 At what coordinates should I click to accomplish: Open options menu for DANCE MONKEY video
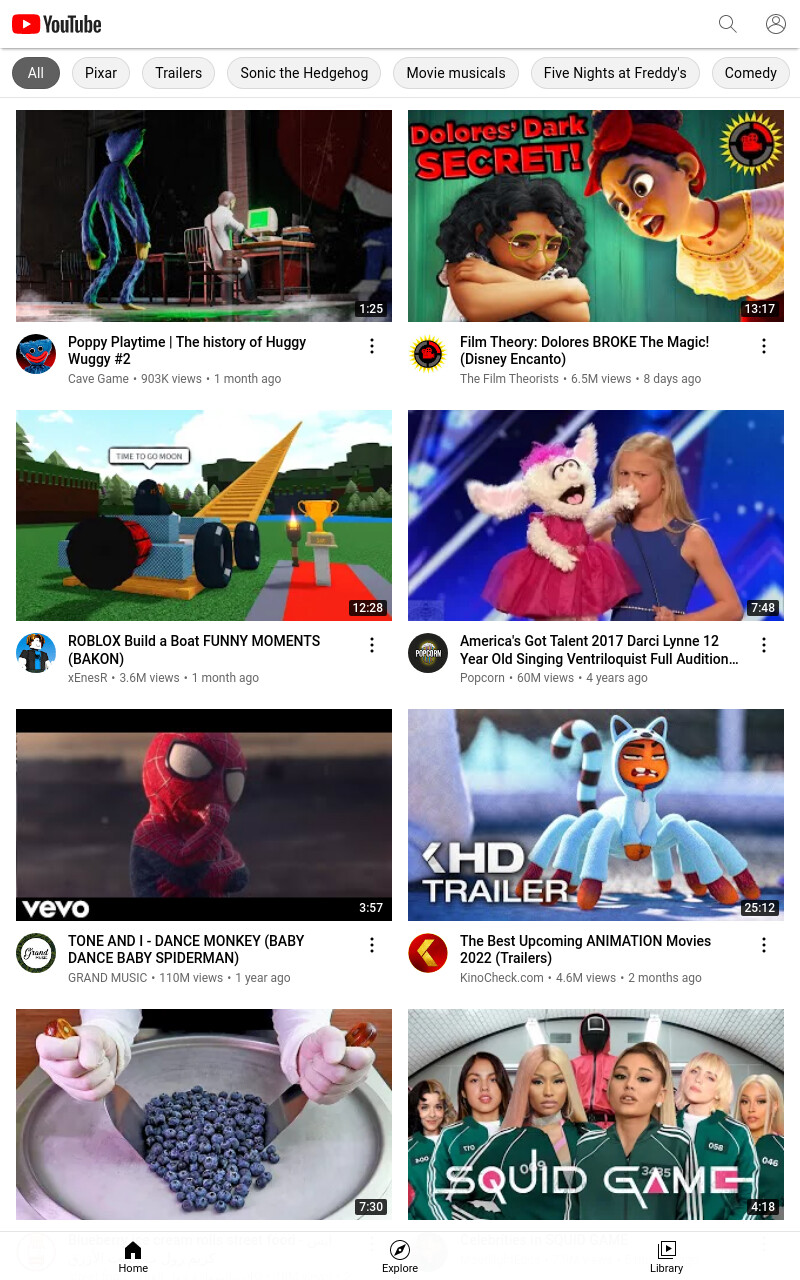pyautogui.click(x=372, y=945)
